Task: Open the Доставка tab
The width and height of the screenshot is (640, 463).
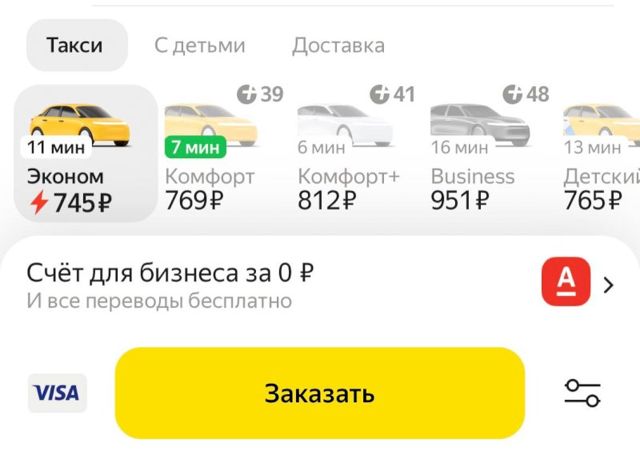Action: coord(338,46)
